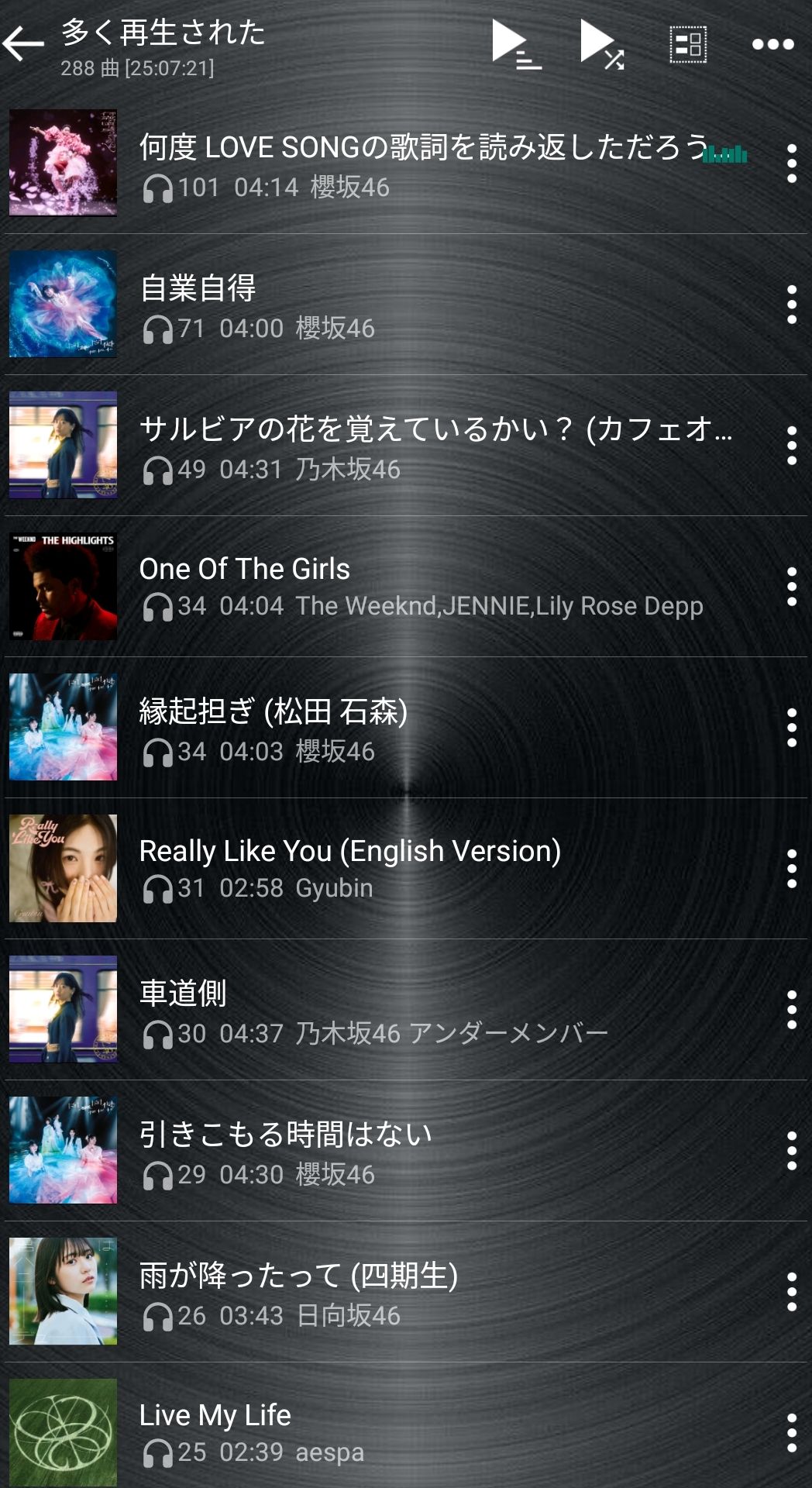The image size is (812, 1488).
Task: Shuffle play the playlist
Action: [x=603, y=45]
